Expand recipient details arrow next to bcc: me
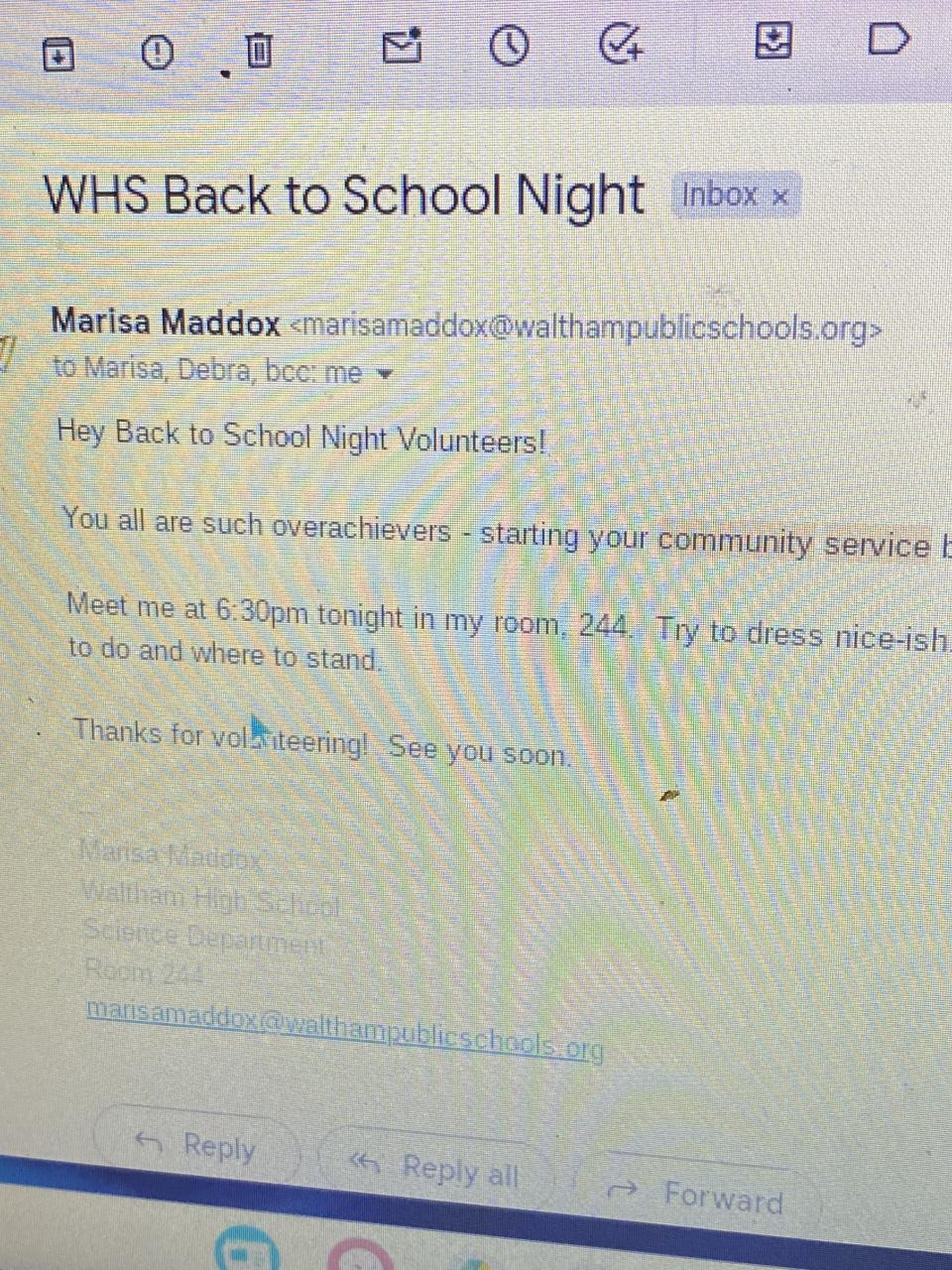952x1270 pixels. coord(386,375)
